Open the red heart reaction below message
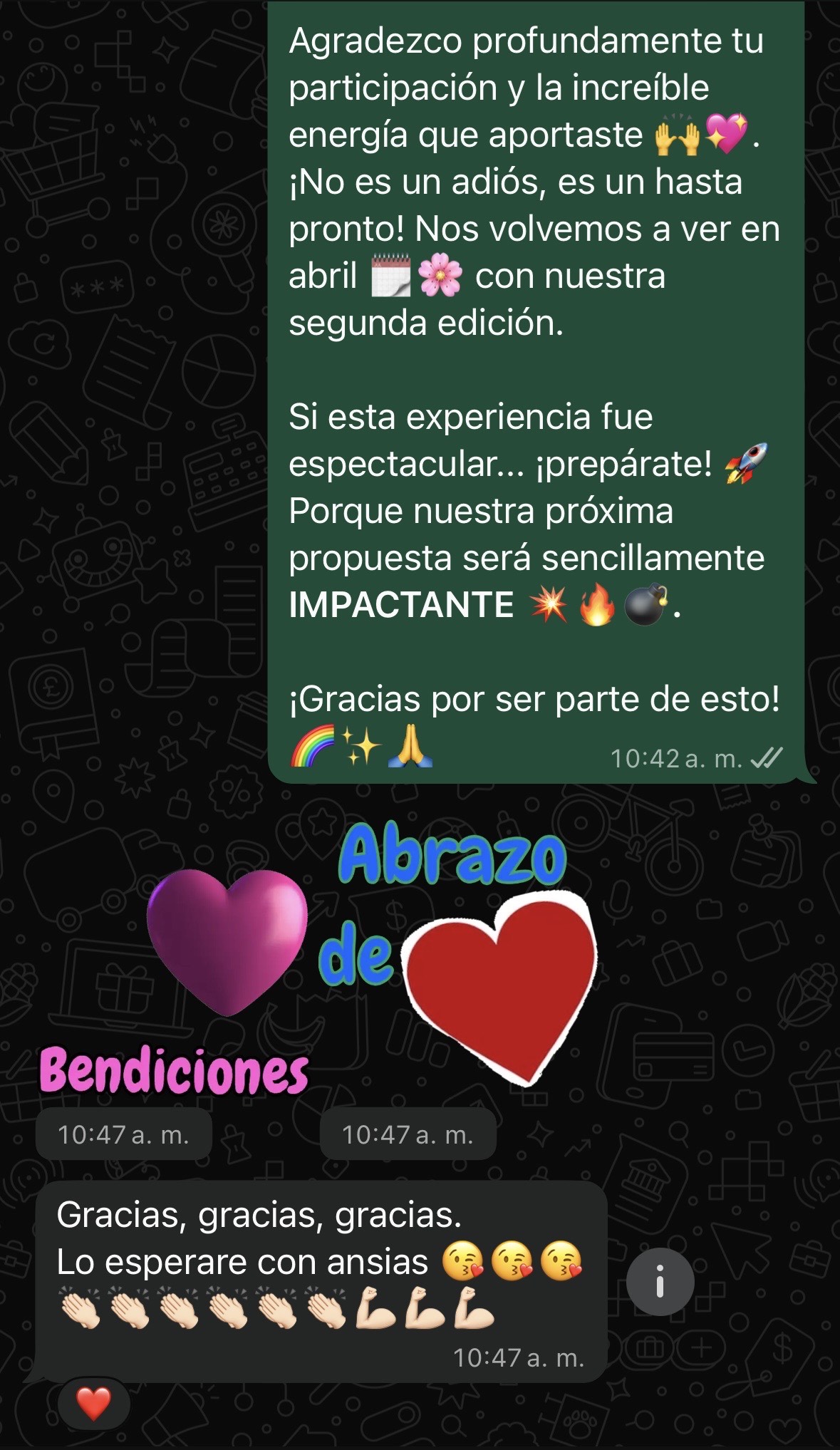Image resolution: width=840 pixels, height=1450 pixels. [93, 1404]
